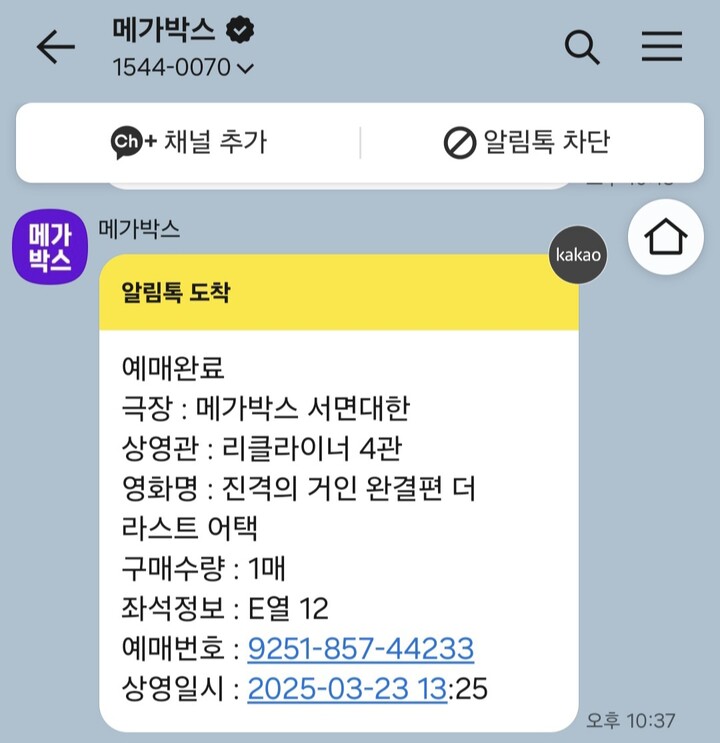
Task: Open the 메가박스 profile avatar
Action: point(49,244)
